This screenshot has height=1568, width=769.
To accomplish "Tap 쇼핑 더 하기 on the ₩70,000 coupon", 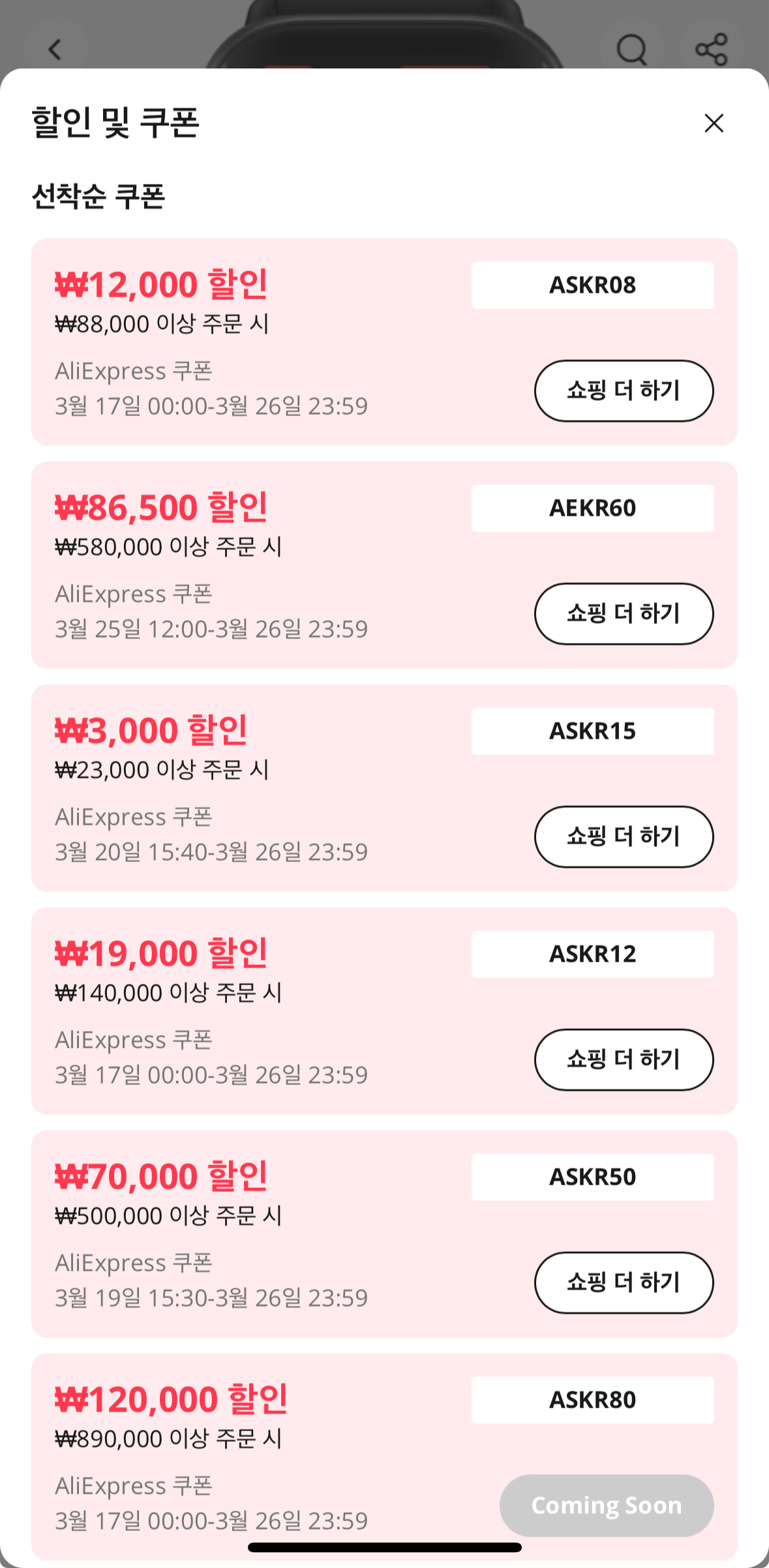I will click(x=624, y=1282).
